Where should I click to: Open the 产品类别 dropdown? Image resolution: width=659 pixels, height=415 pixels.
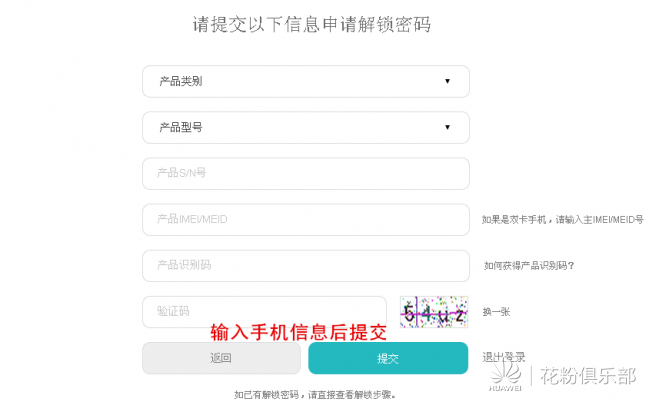305,81
